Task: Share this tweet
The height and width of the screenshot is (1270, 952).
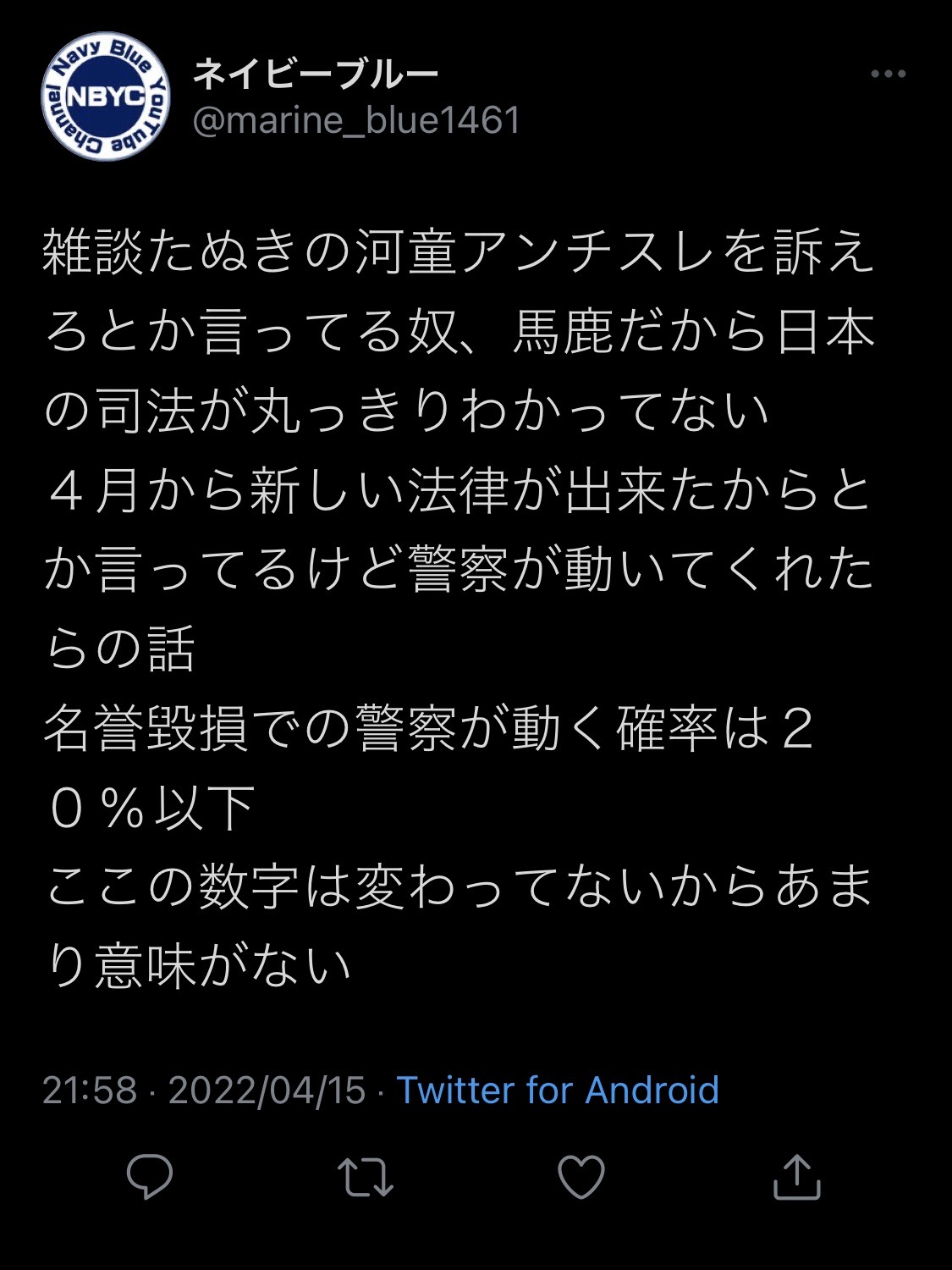Action: pos(797,1176)
